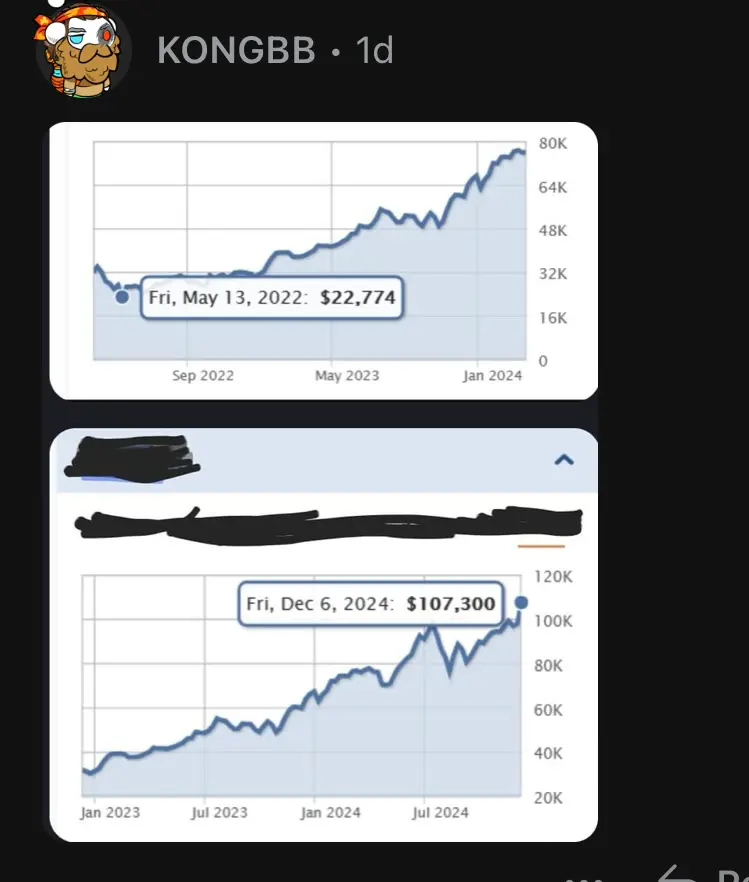Open the 1d timestamp details

[375, 50]
